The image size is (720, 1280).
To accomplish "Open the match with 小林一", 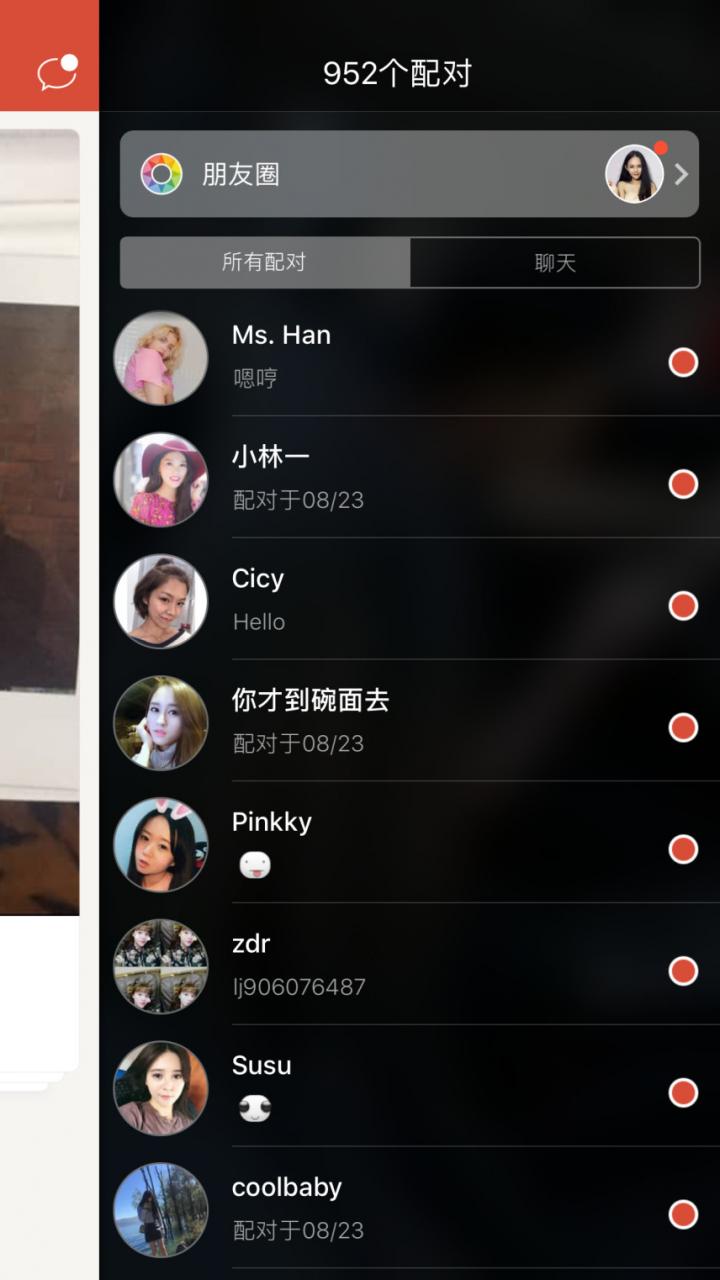I will click(x=409, y=479).
